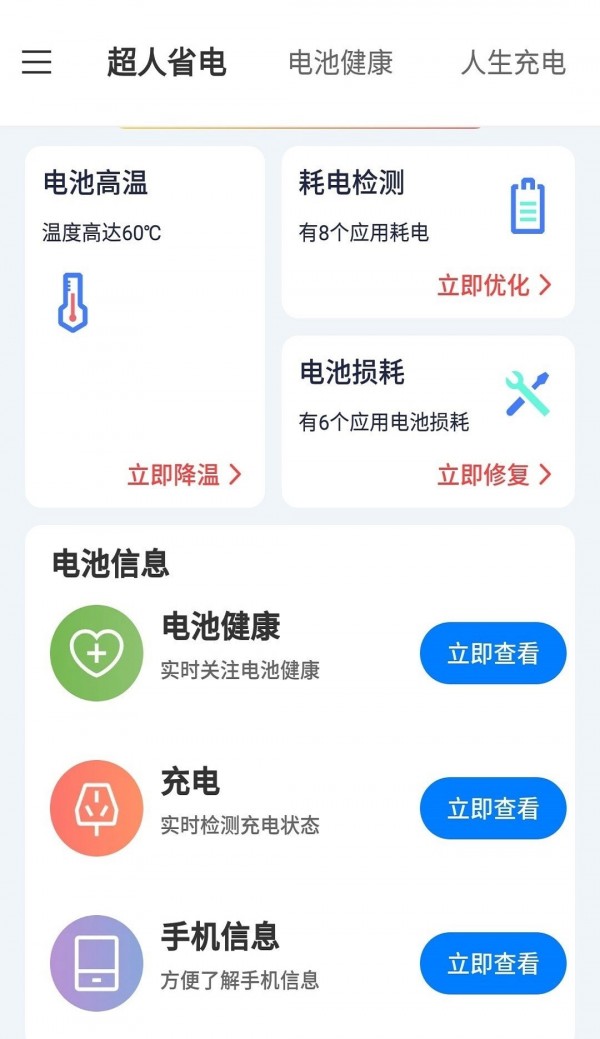Switch to the 电池健康 tab
The width and height of the screenshot is (600, 1039).
(x=340, y=62)
